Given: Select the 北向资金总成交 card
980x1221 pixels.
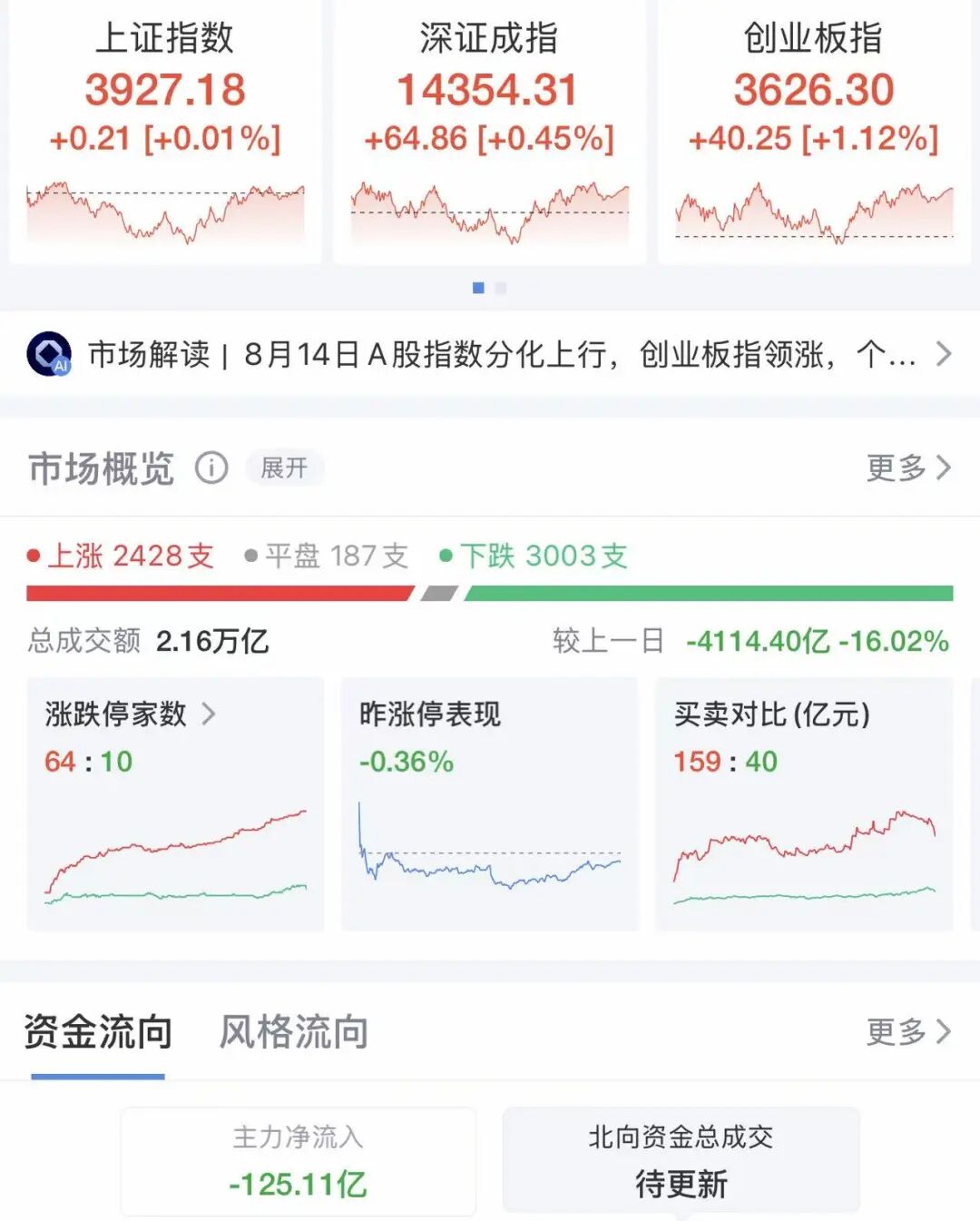Looking at the screenshot, I should click(681, 1160).
